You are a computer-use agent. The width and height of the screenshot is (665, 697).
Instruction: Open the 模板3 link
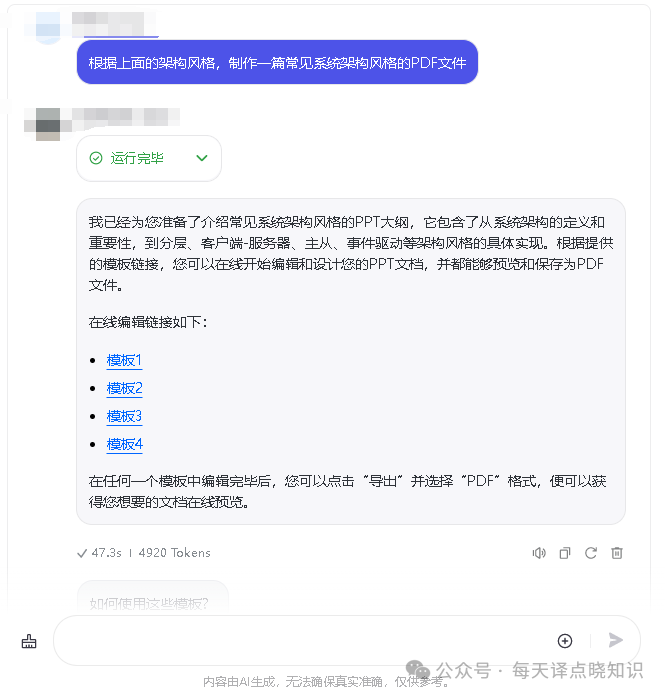tap(124, 416)
